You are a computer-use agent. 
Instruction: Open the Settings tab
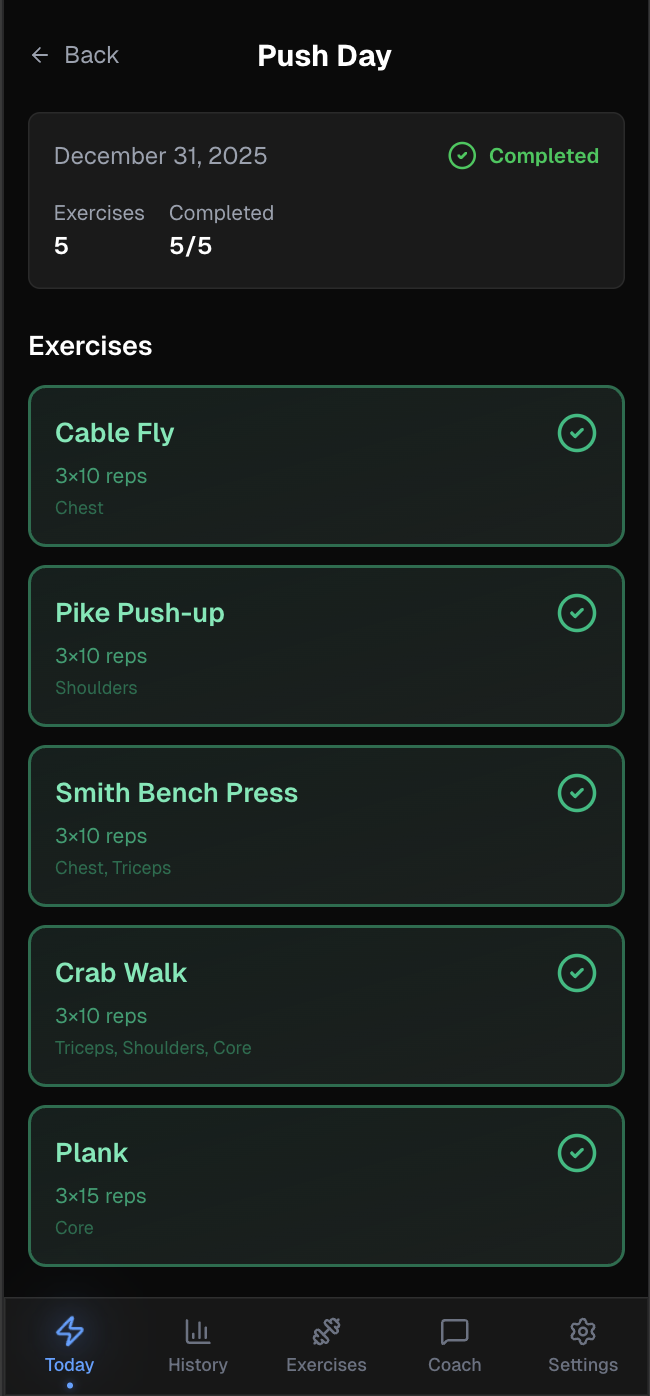583,1345
